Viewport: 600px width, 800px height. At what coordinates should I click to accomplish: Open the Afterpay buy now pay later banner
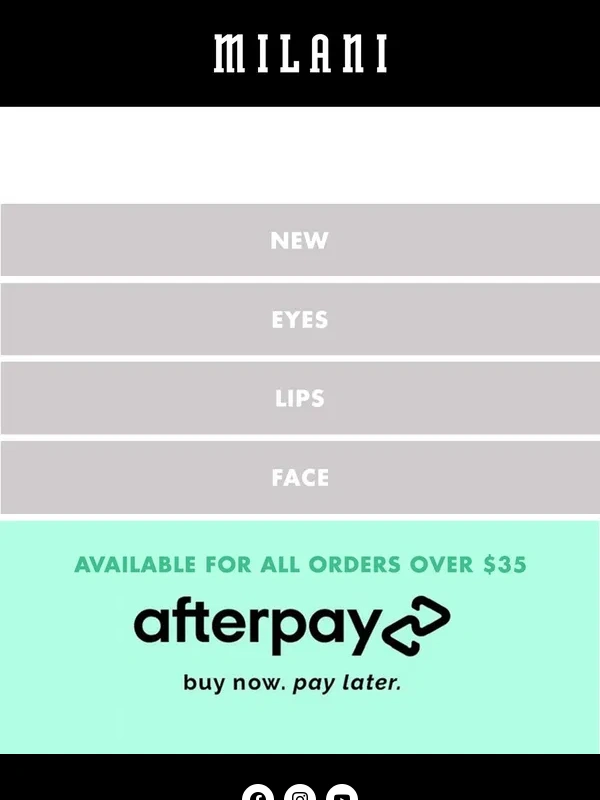tap(300, 636)
